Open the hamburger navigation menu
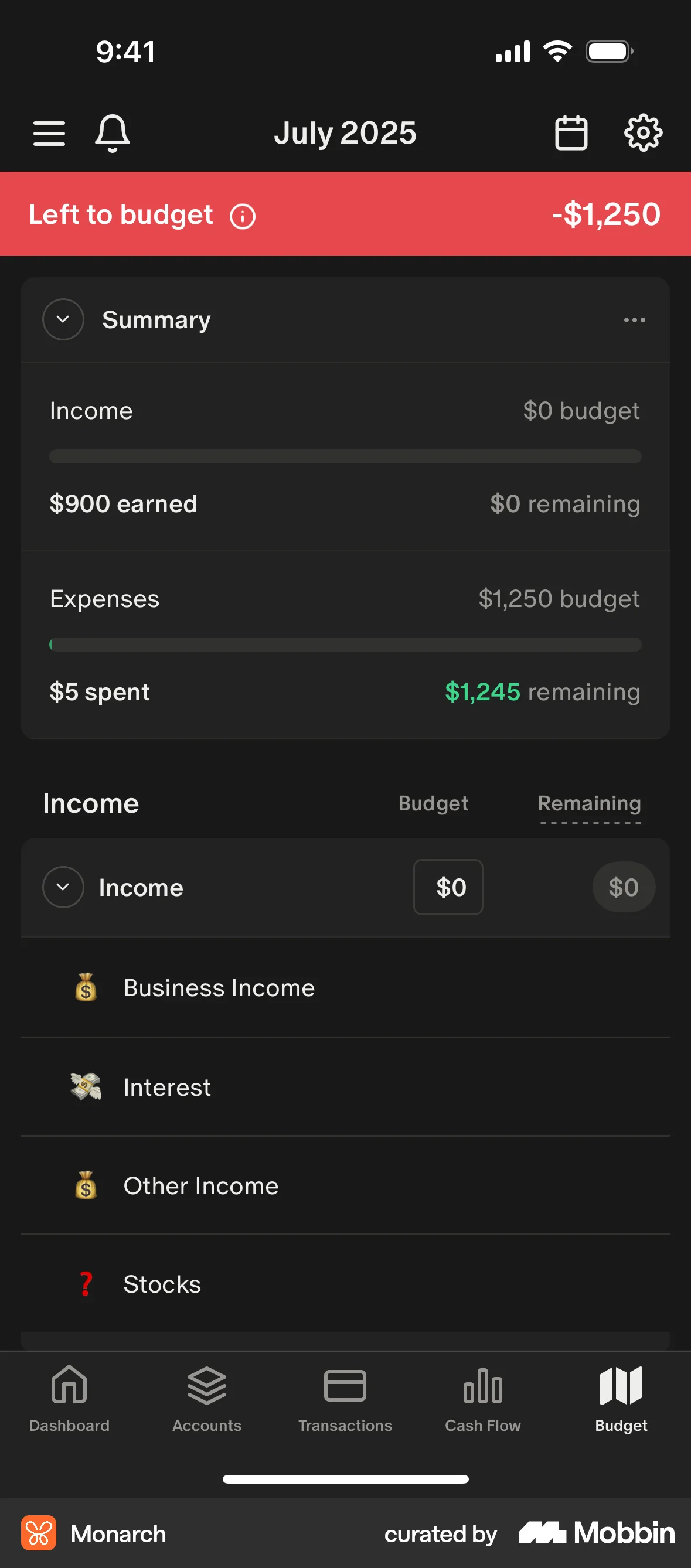The width and height of the screenshot is (691, 1568). click(x=49, y=132)
